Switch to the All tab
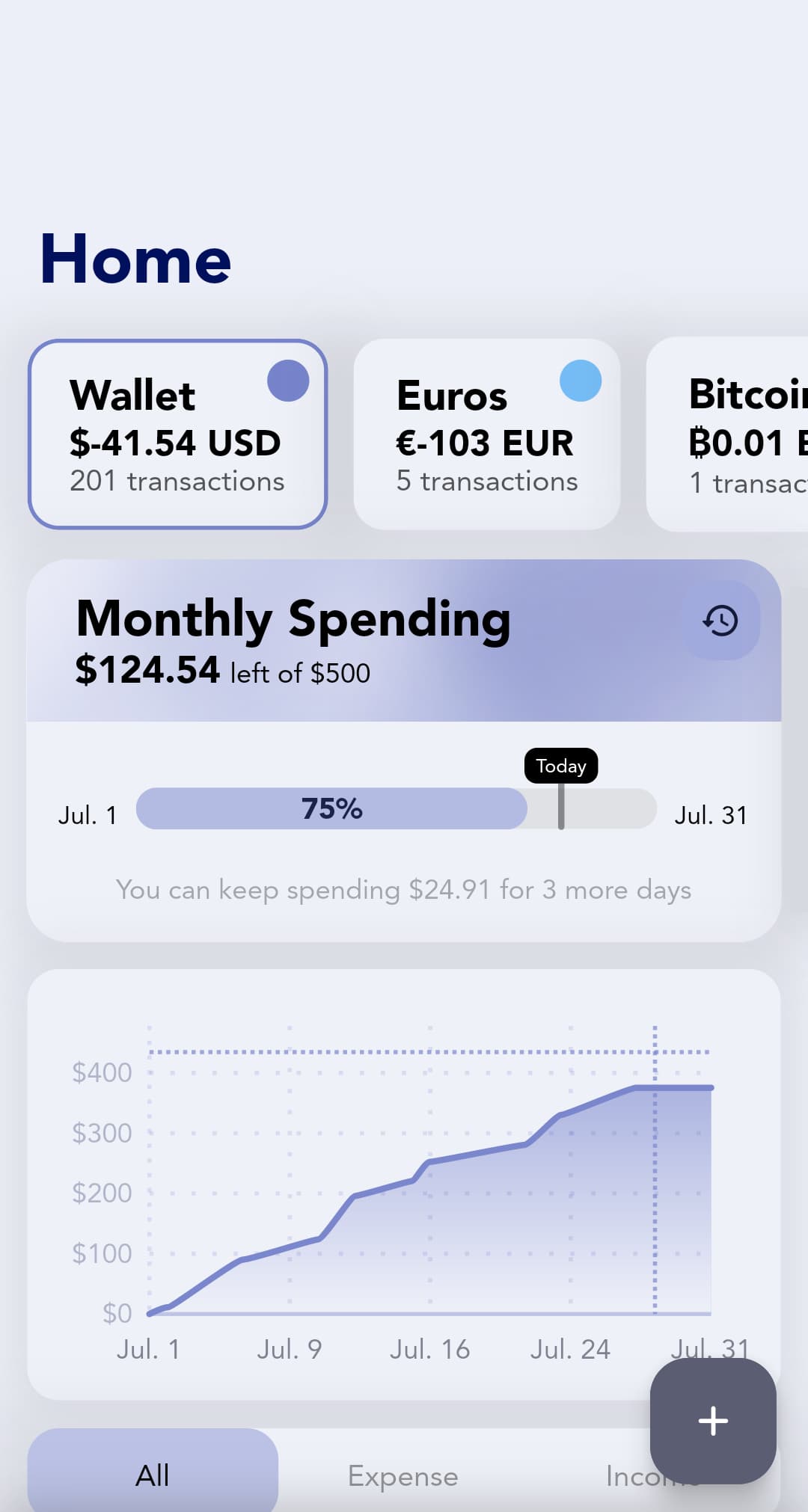Screen dimensions: 808x1512 (153, 1475)
